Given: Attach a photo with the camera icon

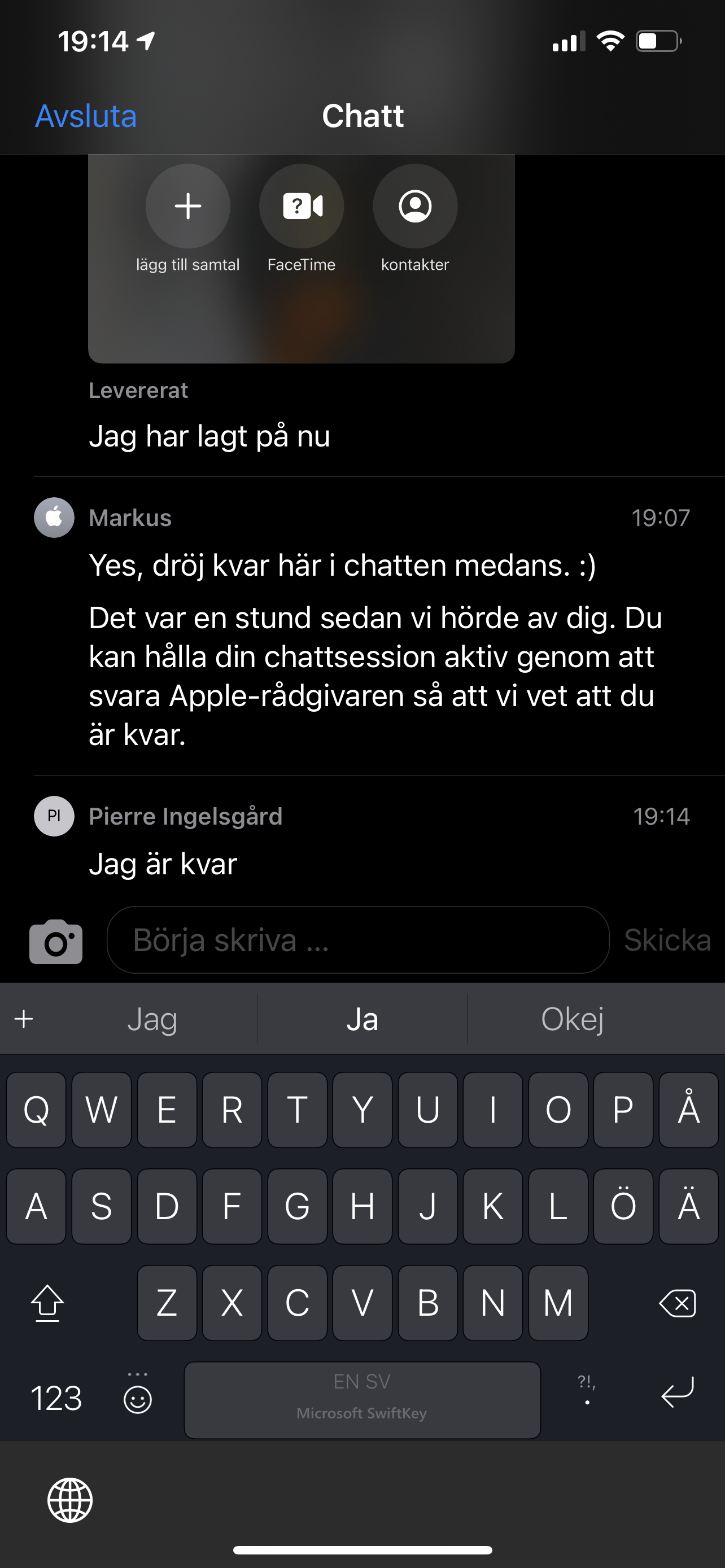Looking at the screenshot, I should click(x=56, y=941).
